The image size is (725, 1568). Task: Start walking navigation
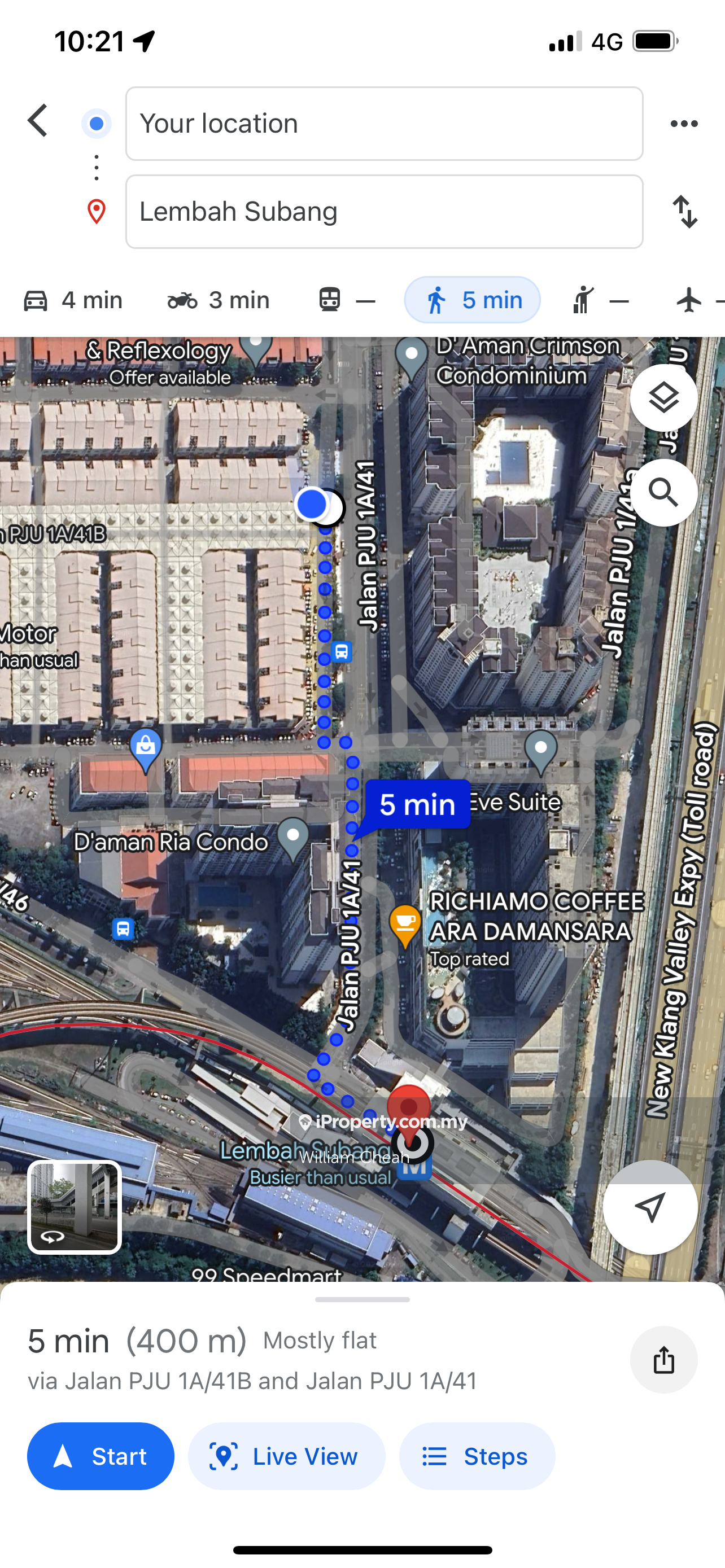point(101,1456)
